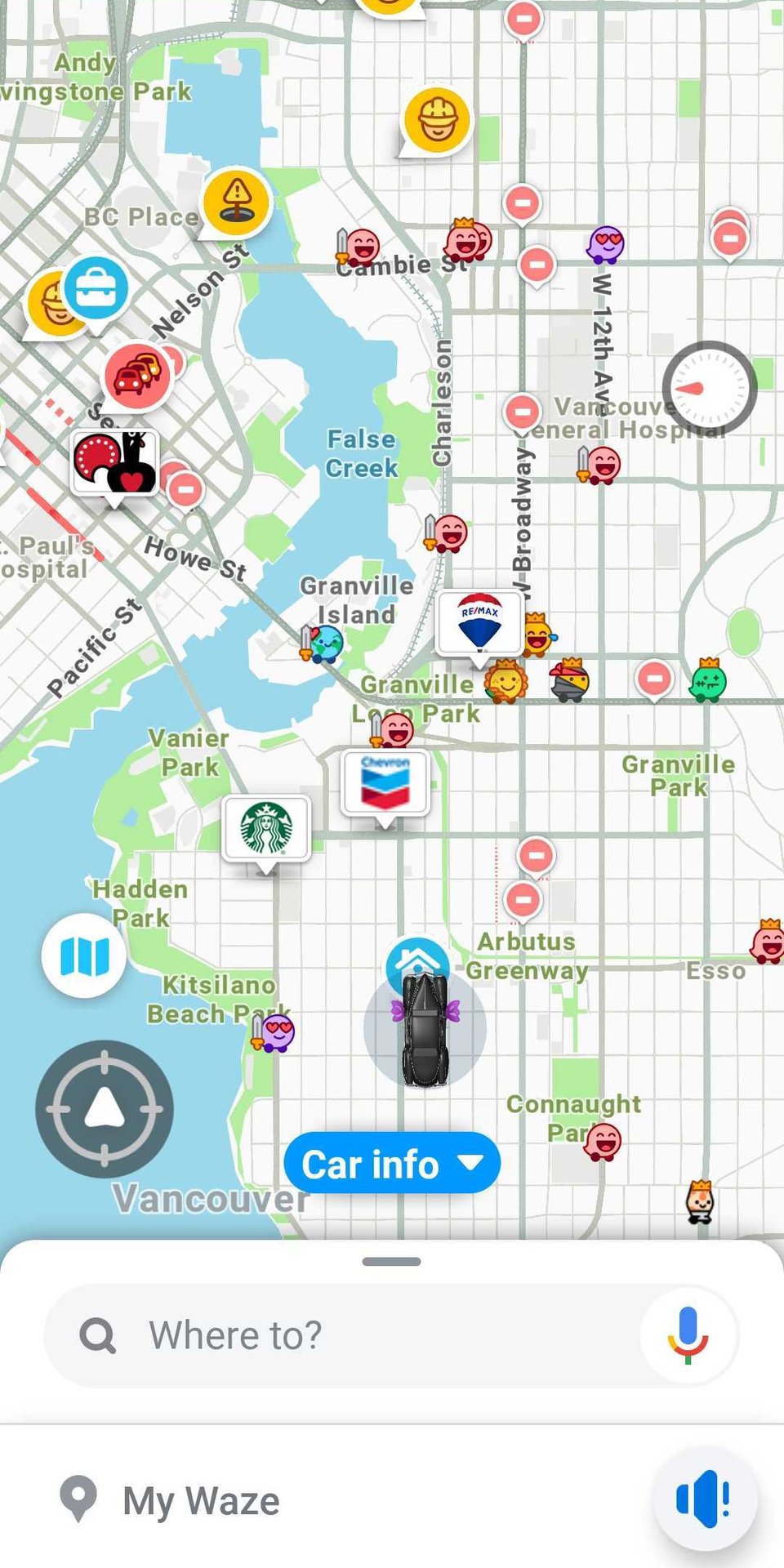Open the map overview button
Image resolution: width=784 pixels, height=1568 pixels.
click(84, 955)
